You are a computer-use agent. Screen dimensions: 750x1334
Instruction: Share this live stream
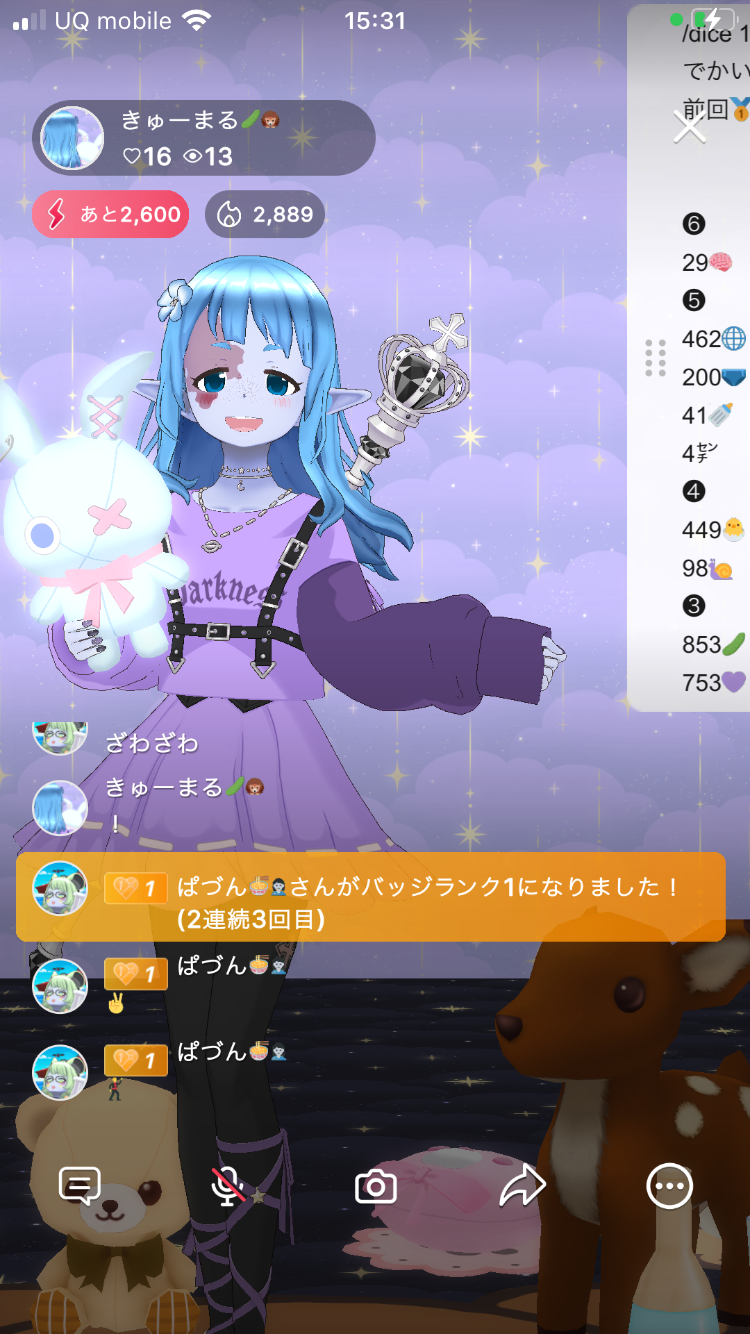coord(522,1187)
